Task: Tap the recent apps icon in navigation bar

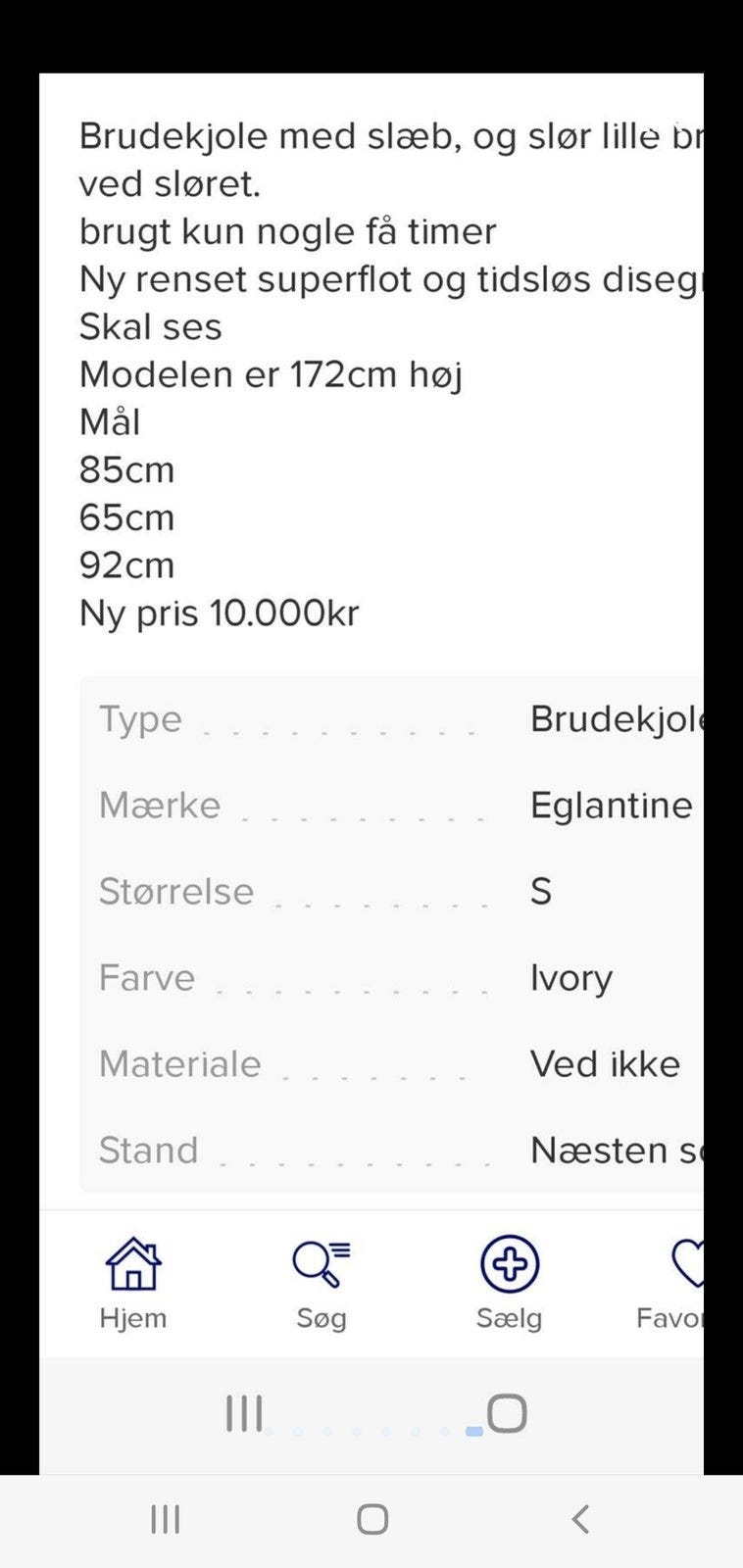Action: pos(164,1518)
